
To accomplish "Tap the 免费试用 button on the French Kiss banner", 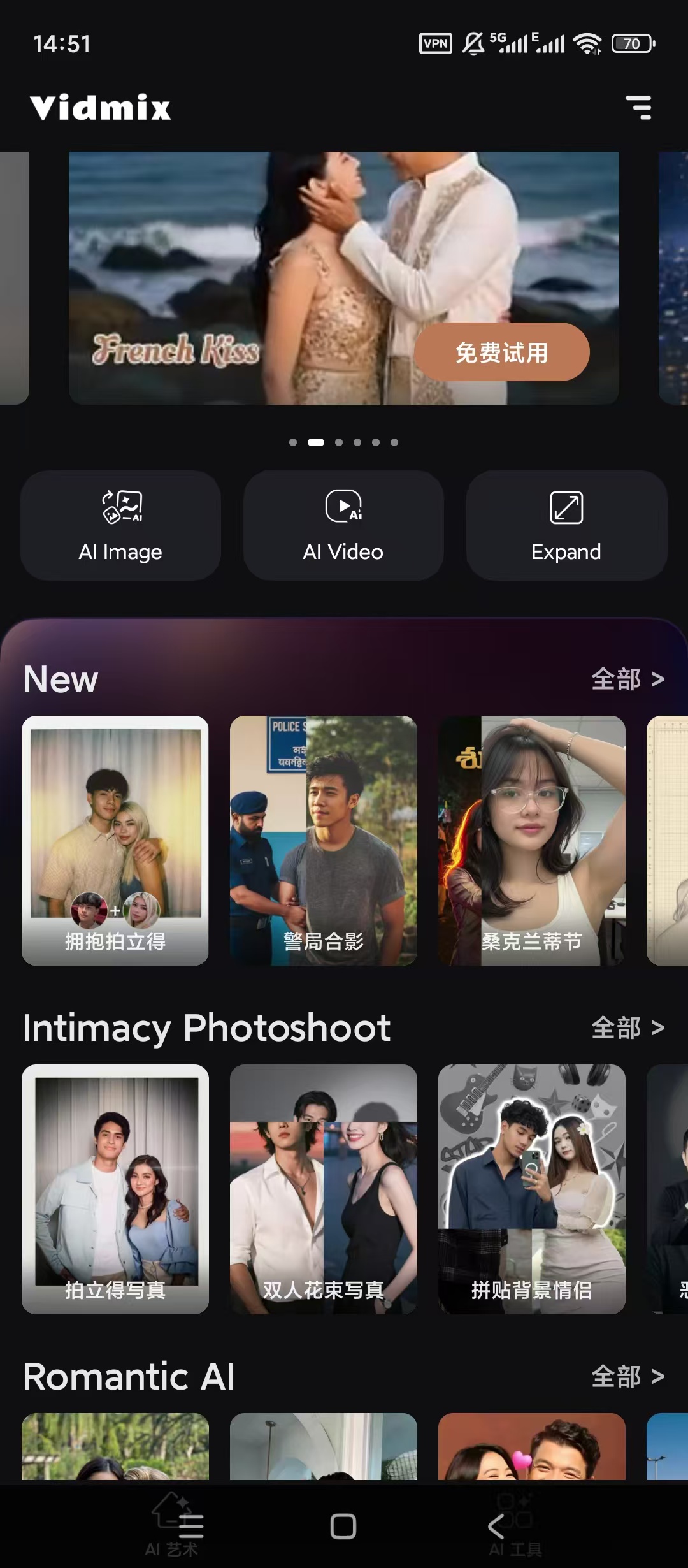I will 501,352.
